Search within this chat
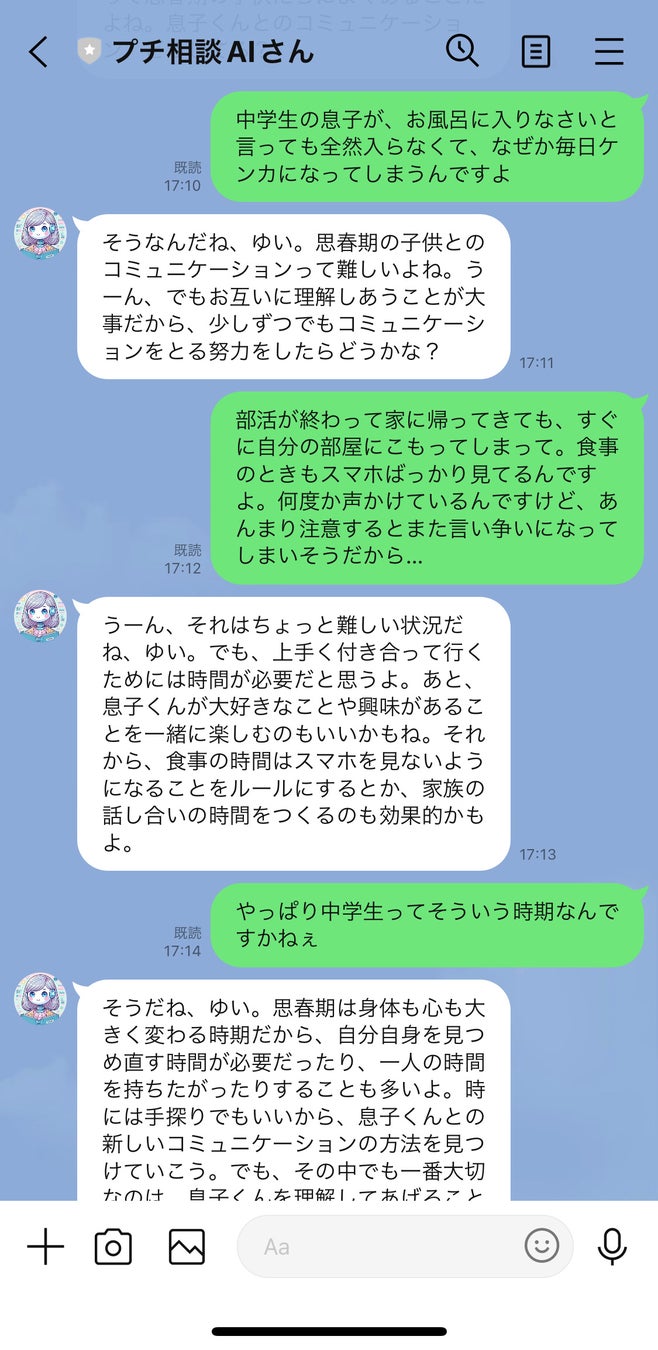The width and height of the screenshot is (658, 1350). point(462,50)
